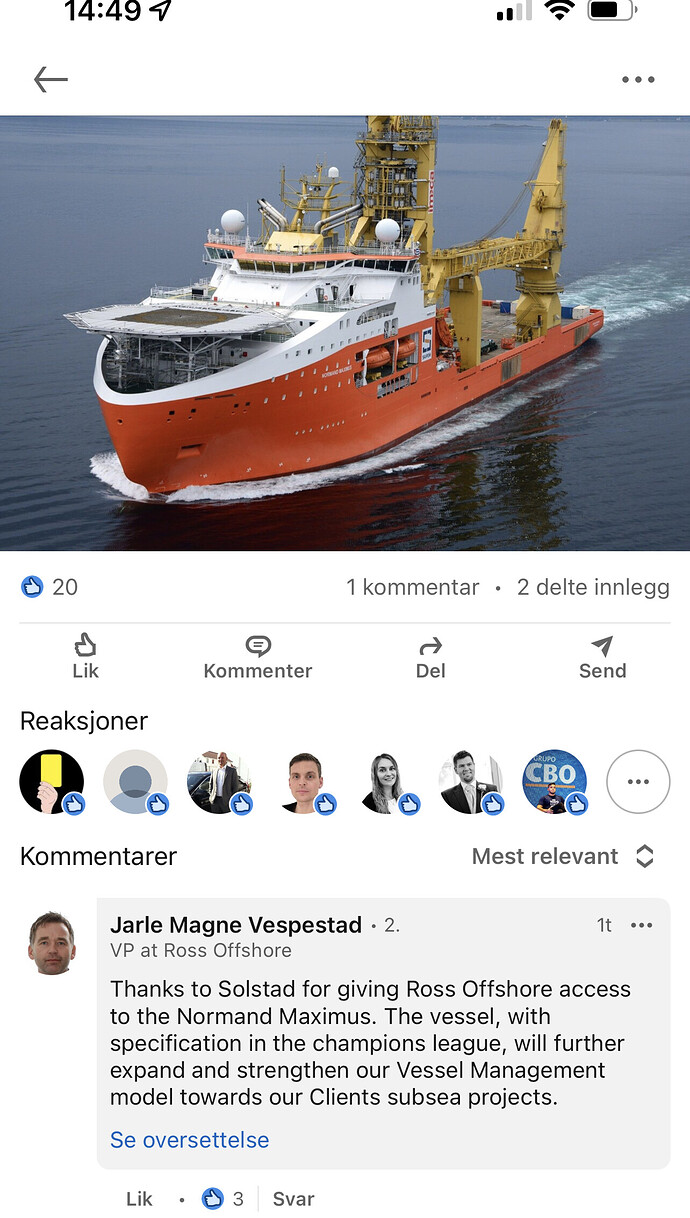Open Jarle Magne Vespestad's profile
The height and width of the screenshot is (1218, 690).
236,925
